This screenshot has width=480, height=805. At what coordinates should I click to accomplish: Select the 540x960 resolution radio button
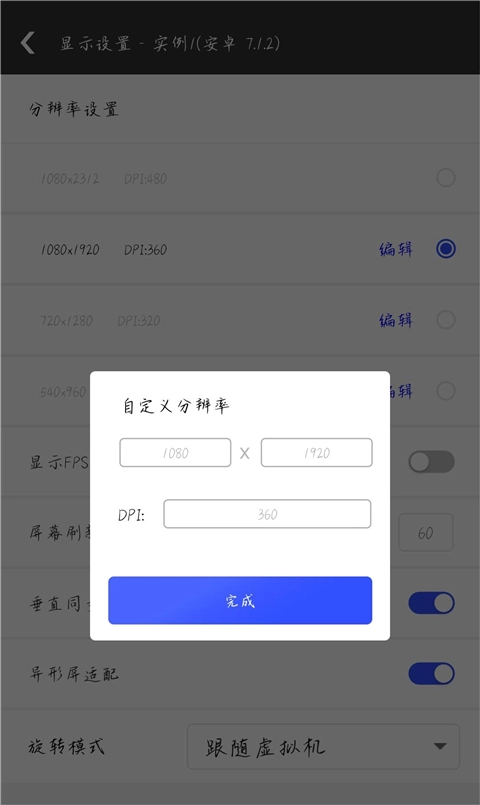[446, 391]
